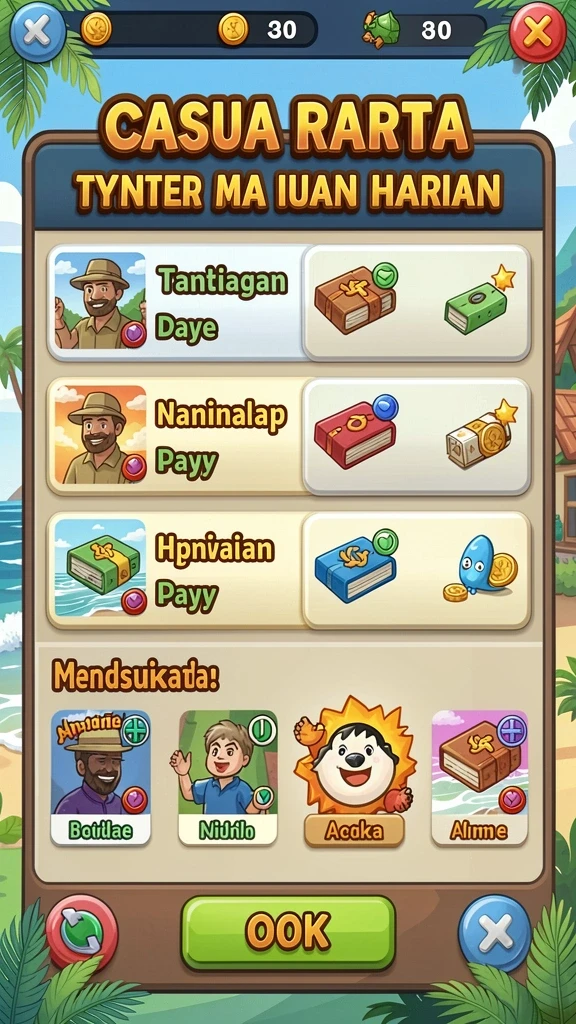Viewport: 576px width, 1024px height.
Task: Tap the red refresh arrows button
Action: 82,933
